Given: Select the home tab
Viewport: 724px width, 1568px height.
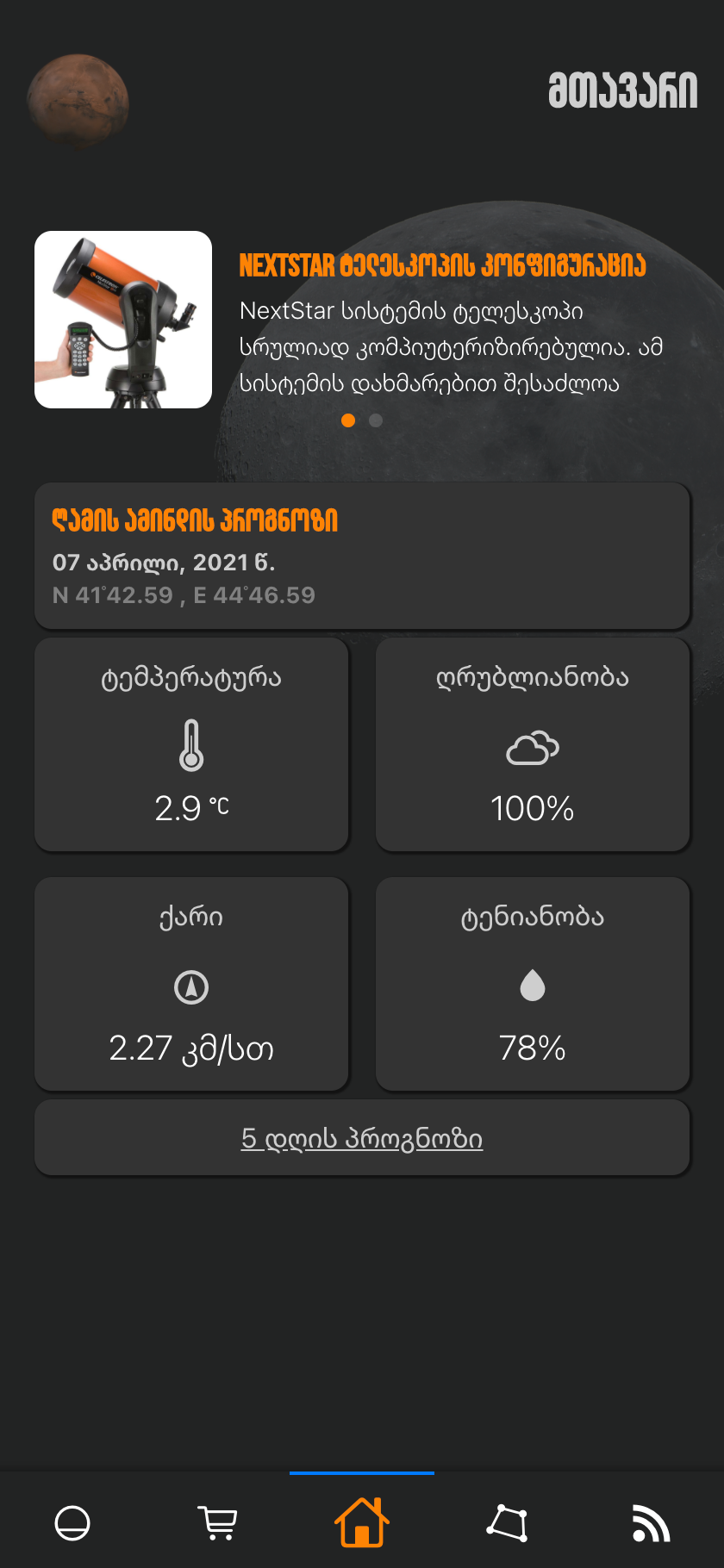Looking at the screenshot, I should coord(362,1521).
